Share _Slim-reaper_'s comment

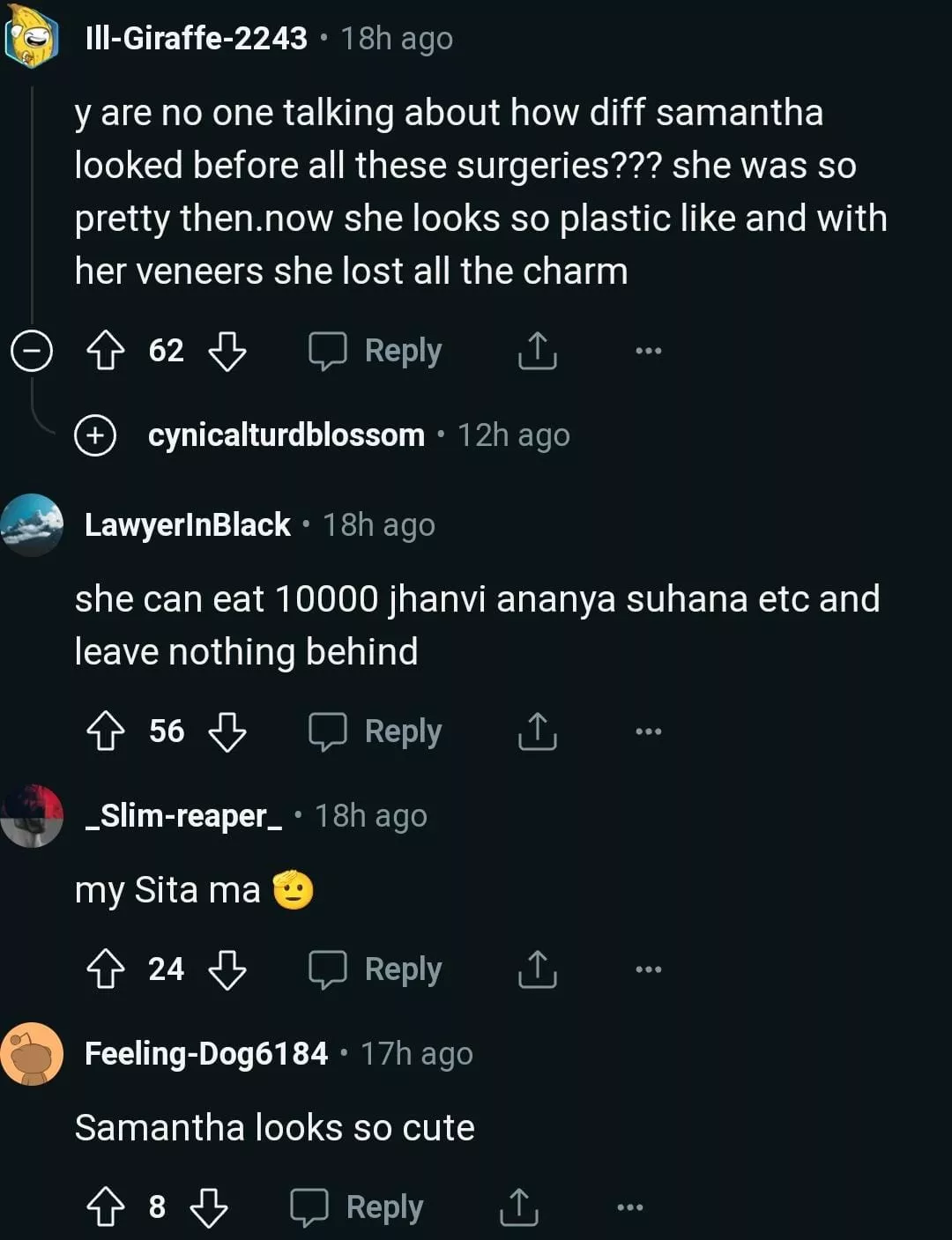click(537, 969)
